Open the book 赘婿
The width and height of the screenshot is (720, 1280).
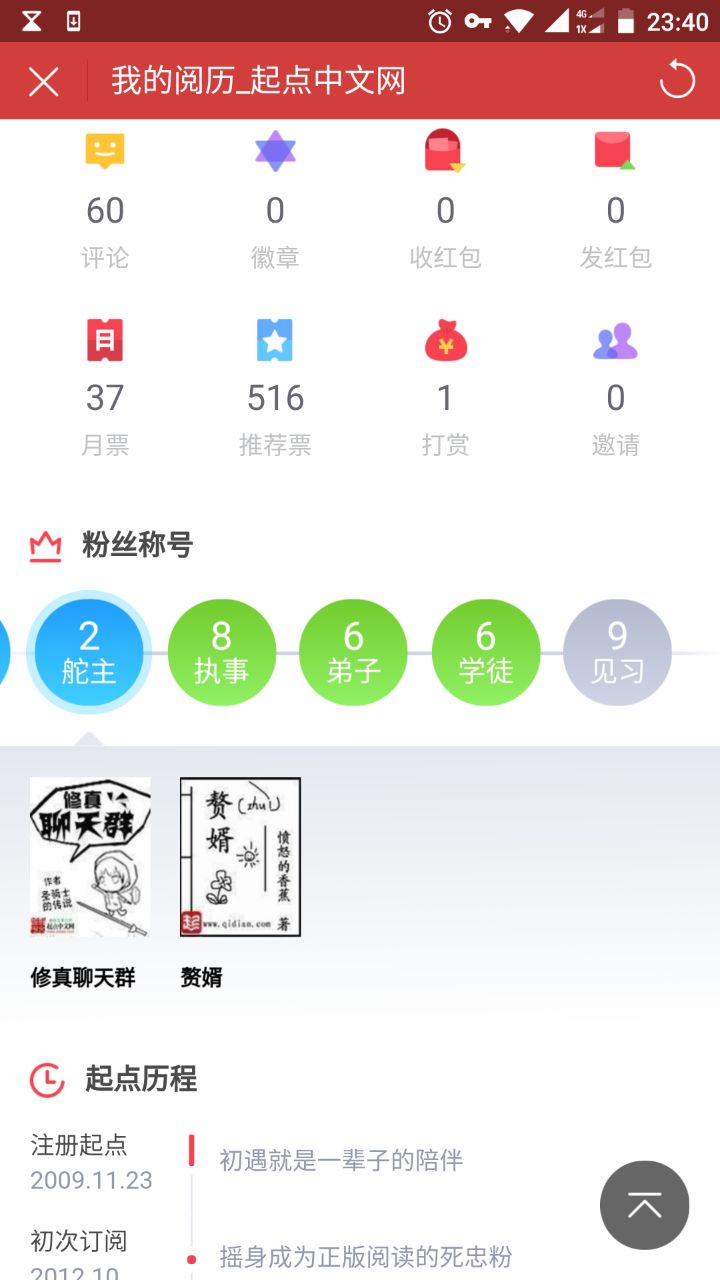click(240, 857)
